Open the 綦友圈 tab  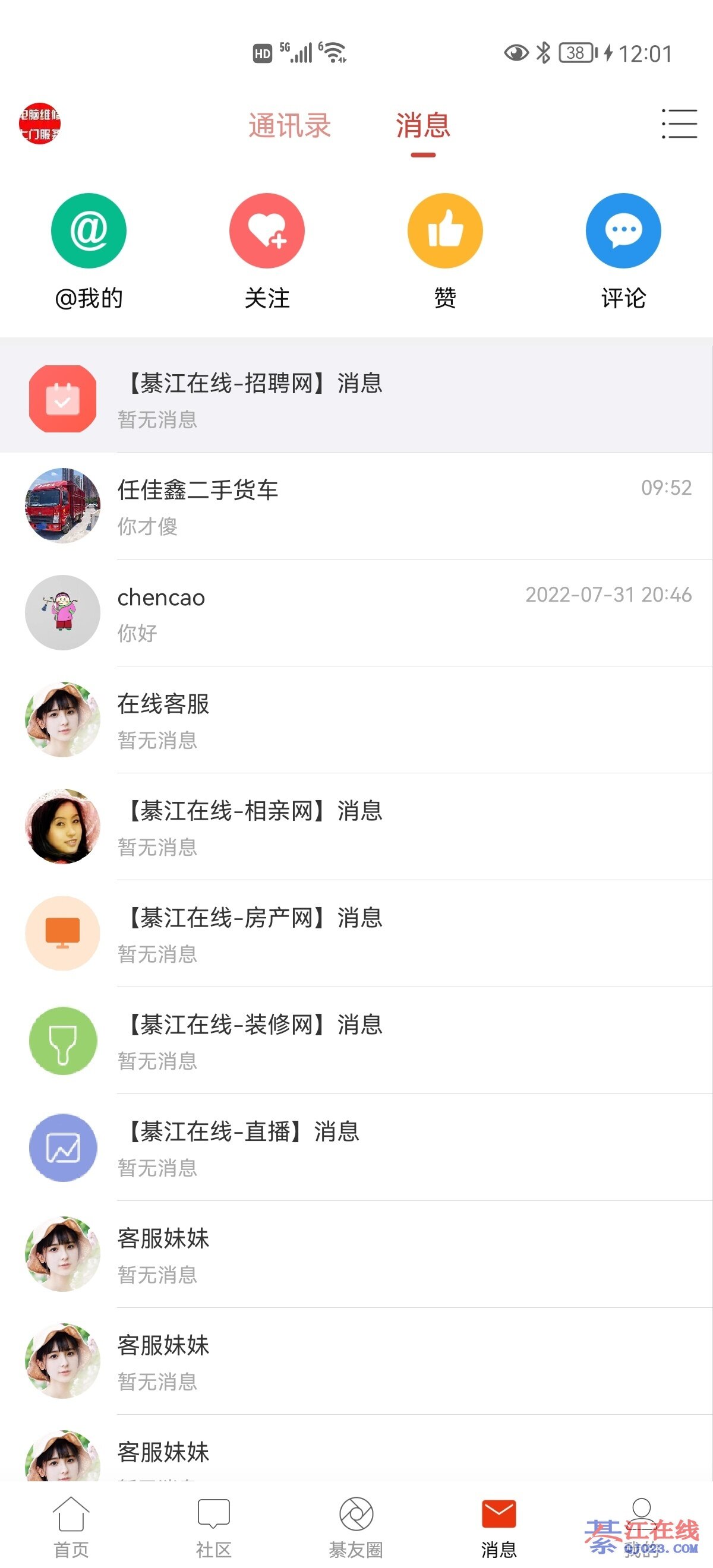pos(356,1526)
